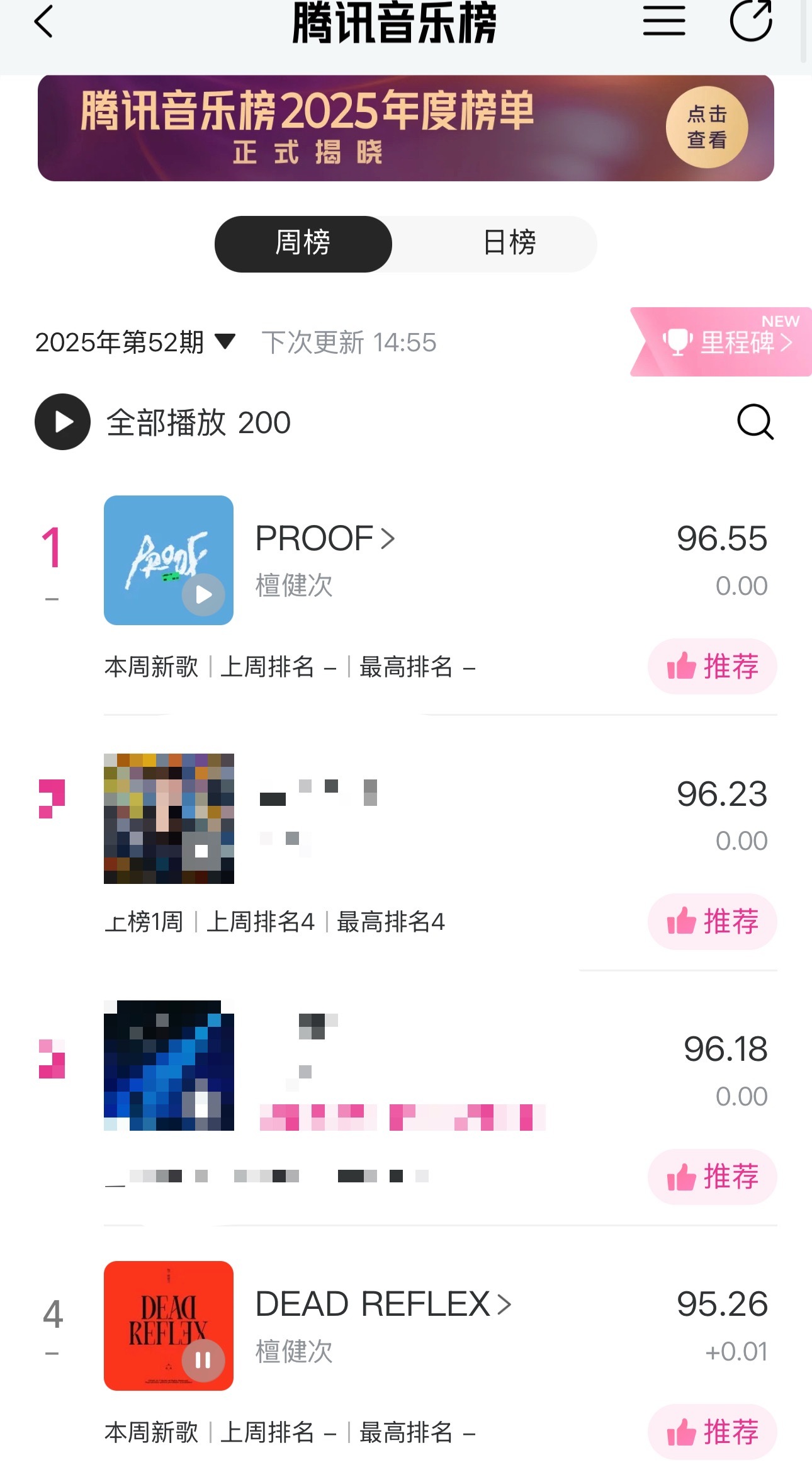Viewport: 812px width, 1477px height.
Task: Open artist 檀健次 from PROOF entry
Action: point(293,587)
